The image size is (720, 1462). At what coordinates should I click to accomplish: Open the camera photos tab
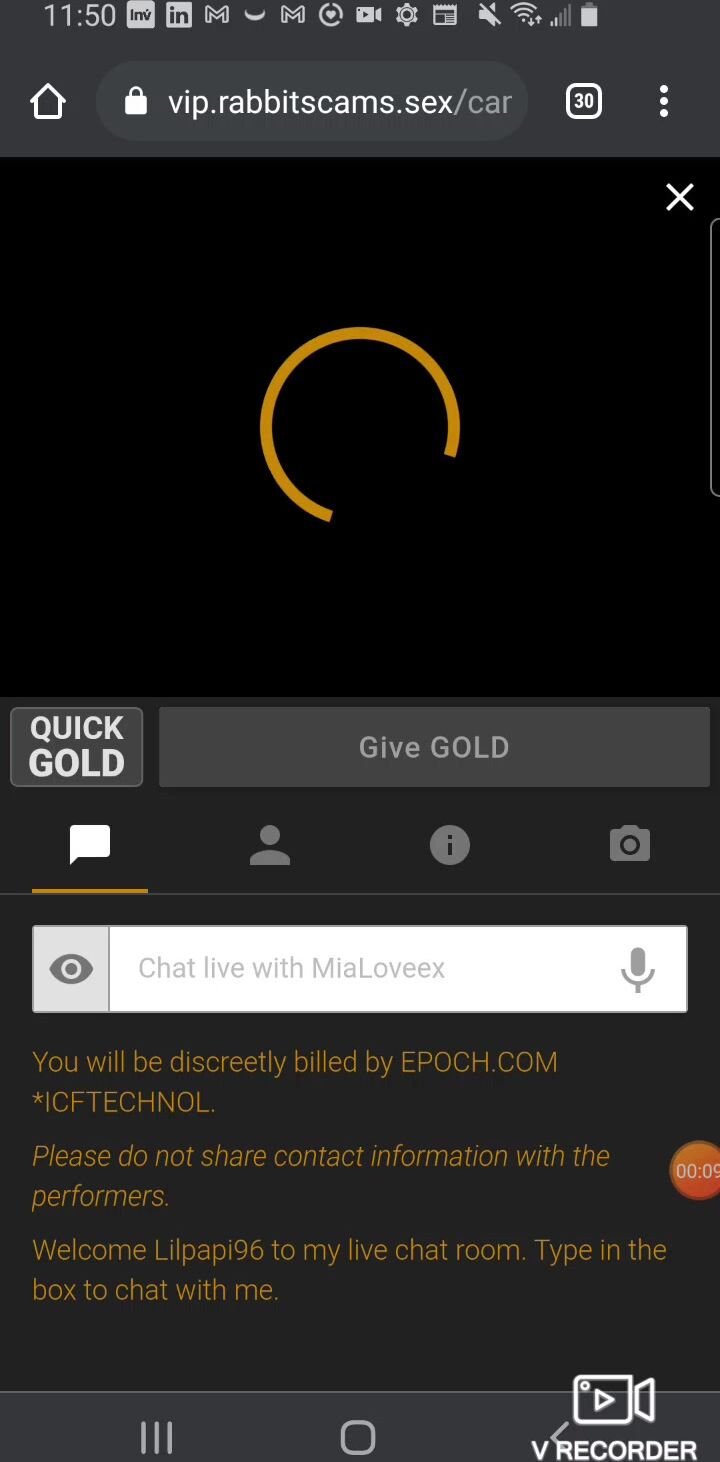(630, 845)
